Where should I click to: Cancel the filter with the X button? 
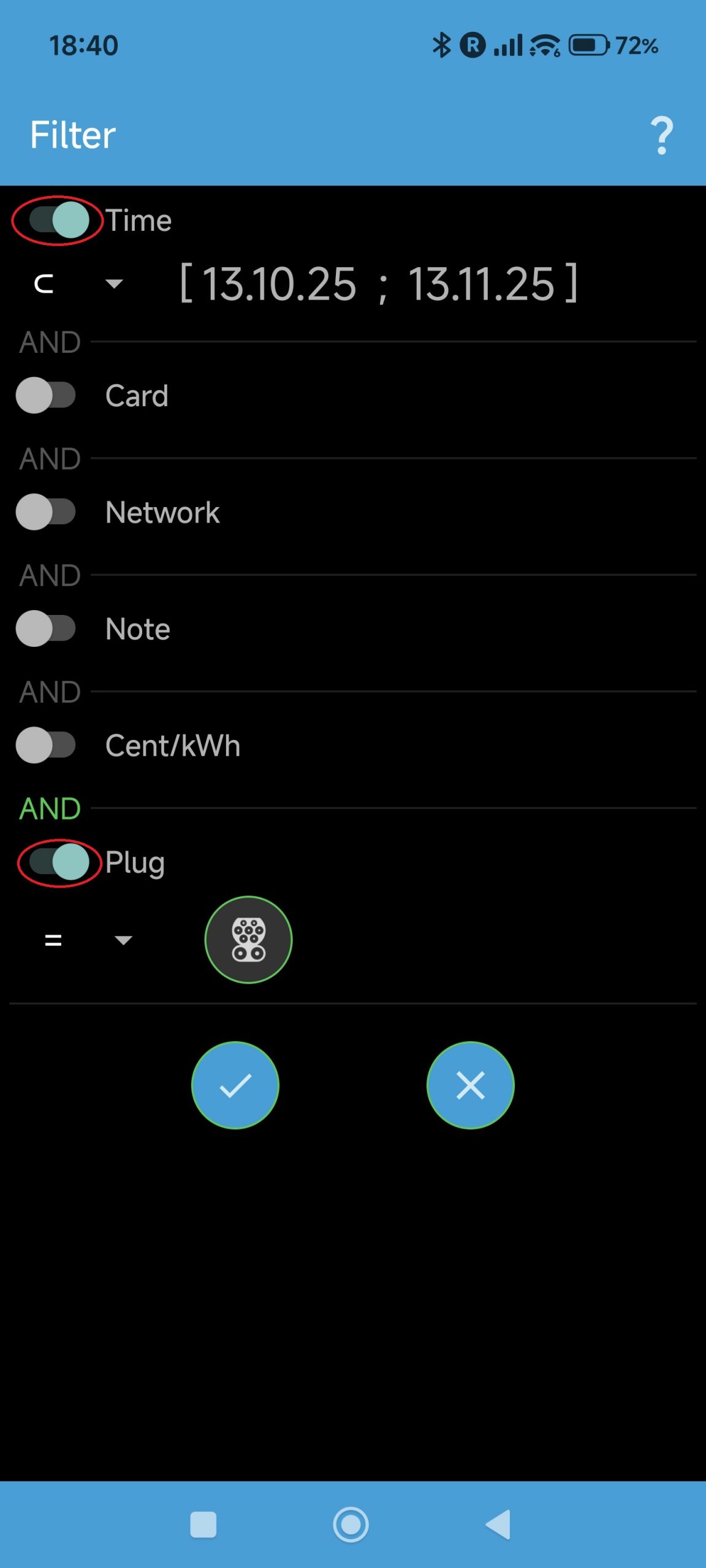[470, 1085]
